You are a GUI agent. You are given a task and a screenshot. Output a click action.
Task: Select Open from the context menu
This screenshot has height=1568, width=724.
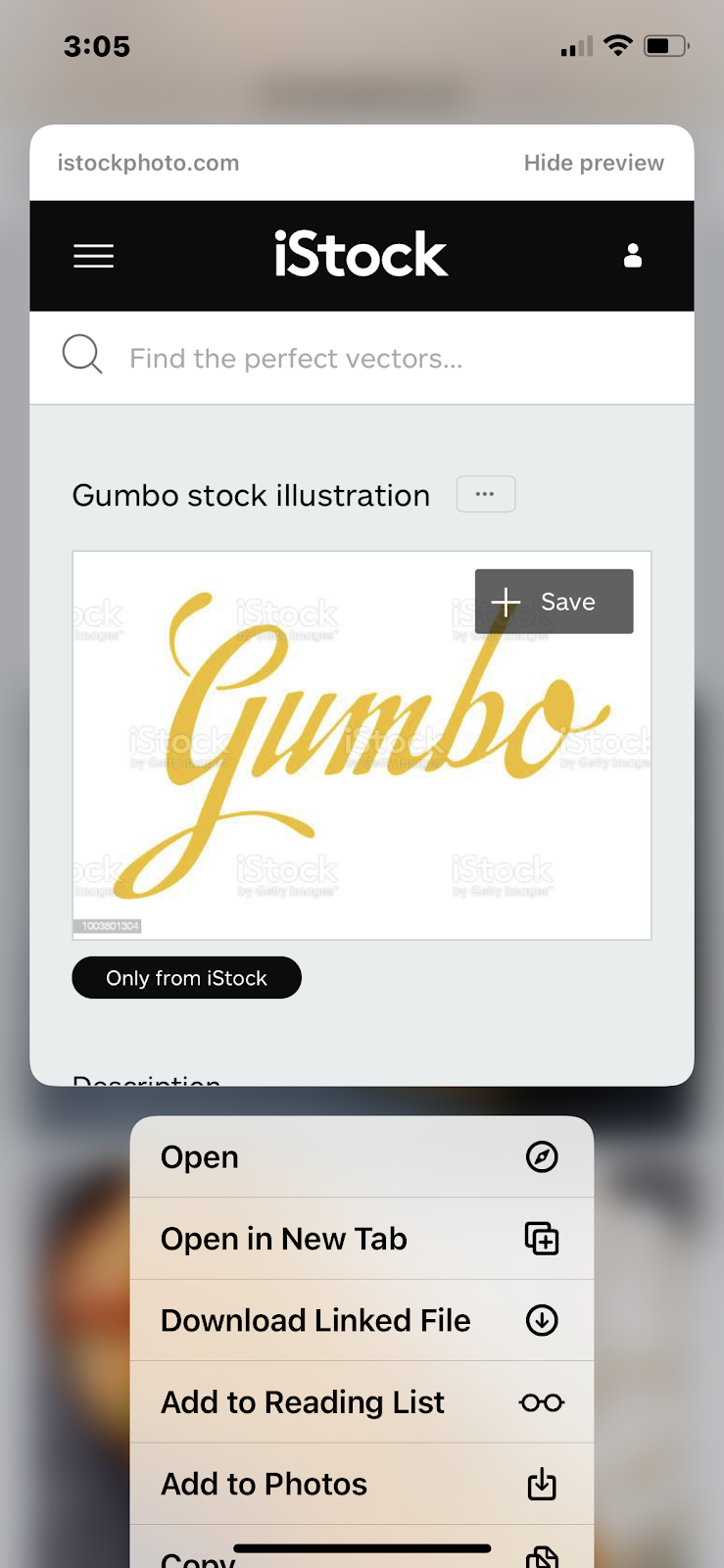pyautogui.click(x=361, y=1157)
